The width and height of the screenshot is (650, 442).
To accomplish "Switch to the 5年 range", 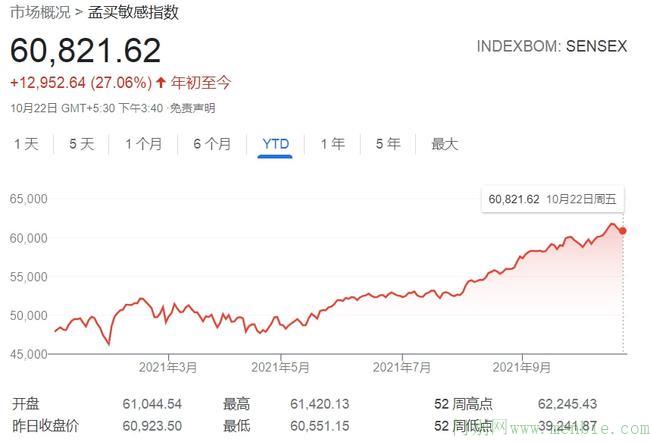I will tap(387, 144).
